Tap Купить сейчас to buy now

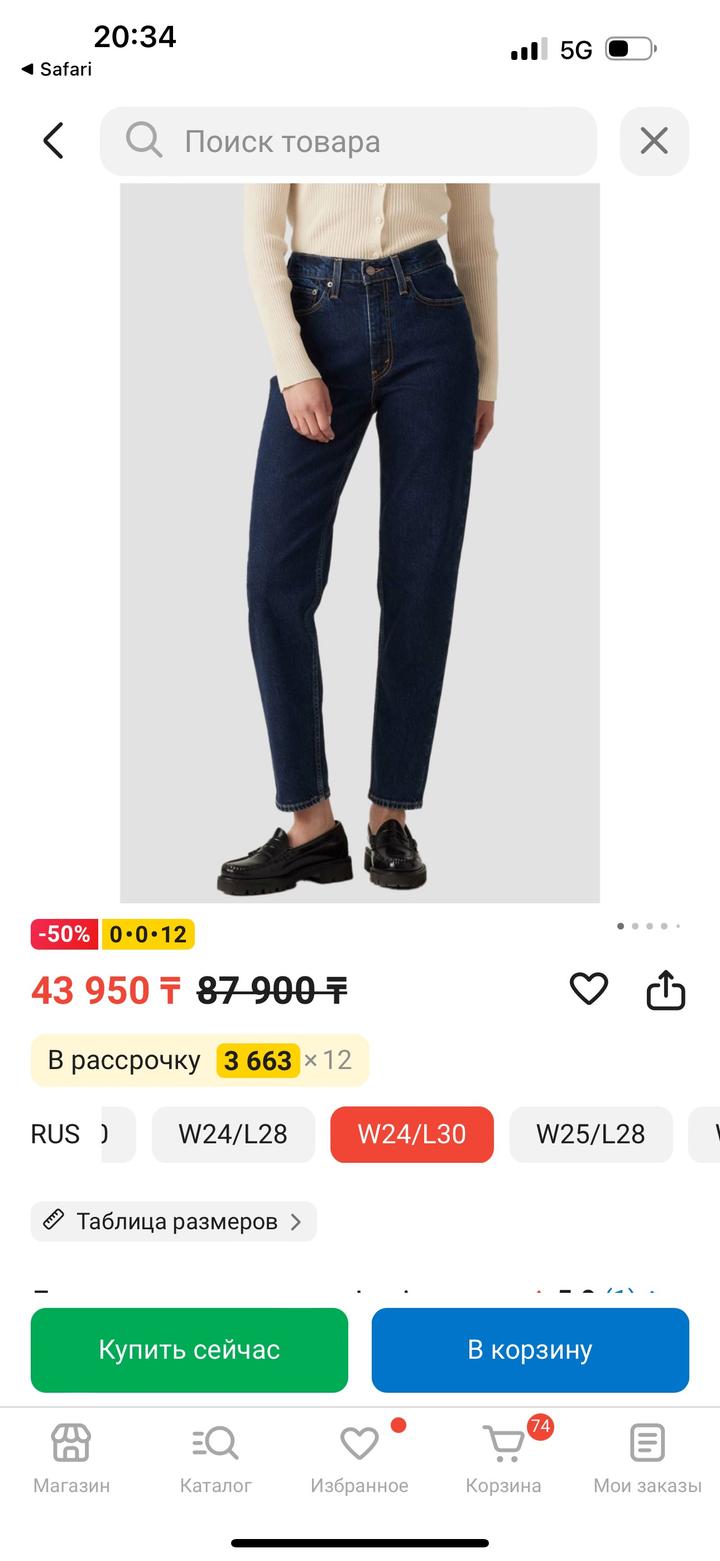point(189,1349)
